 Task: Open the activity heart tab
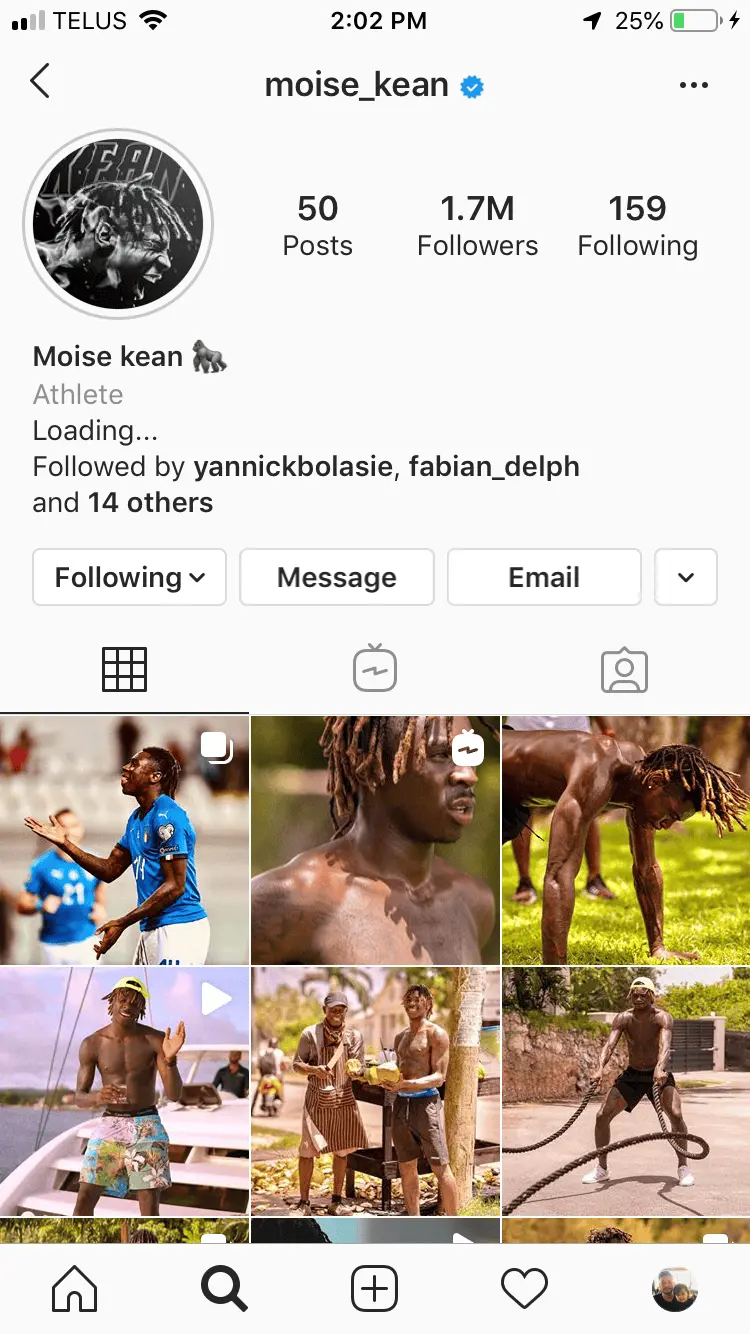[x=525, y=1289]
